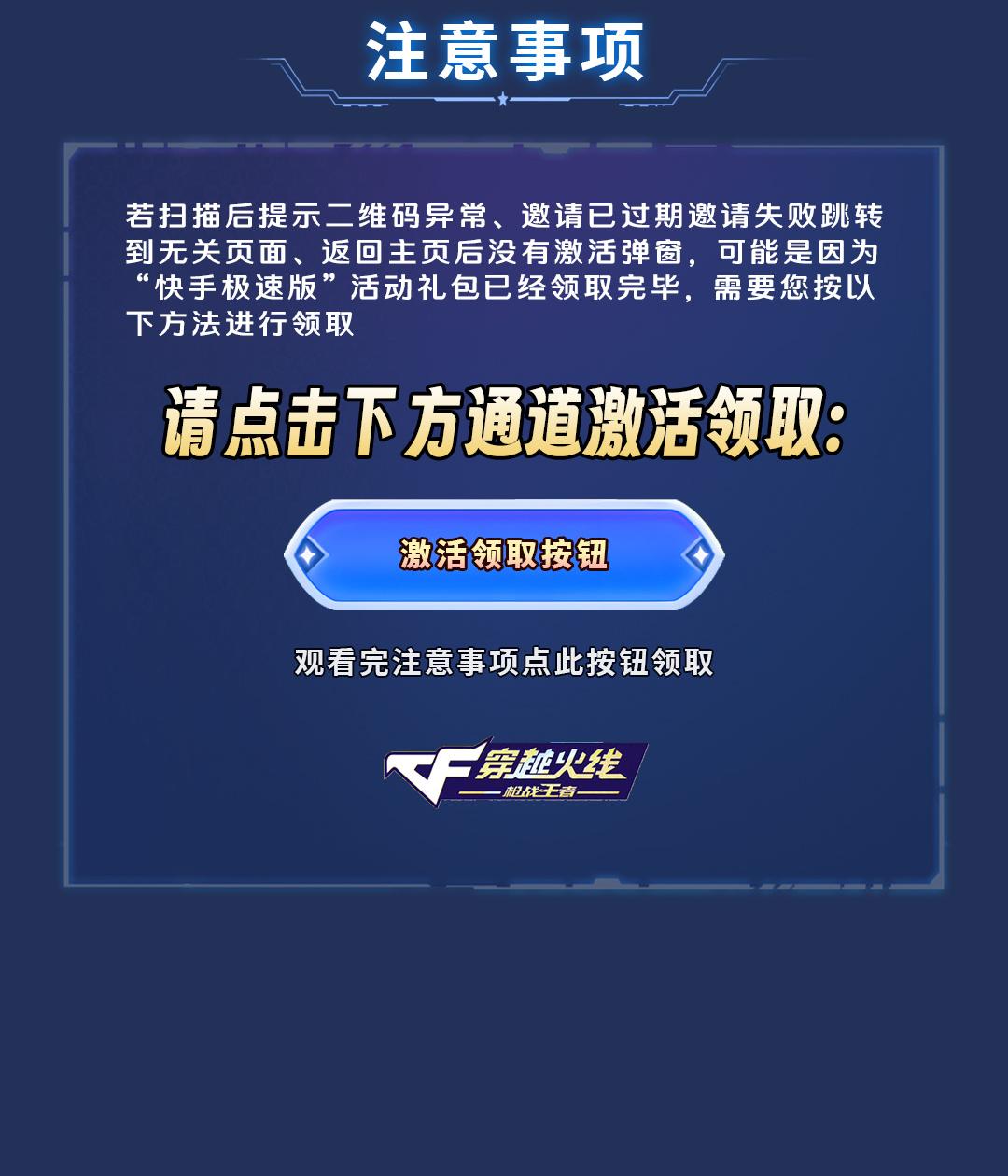1008x1176 pixels.
Task: Tap the 激活领取按钮 activation button
Action: point(504,555)
